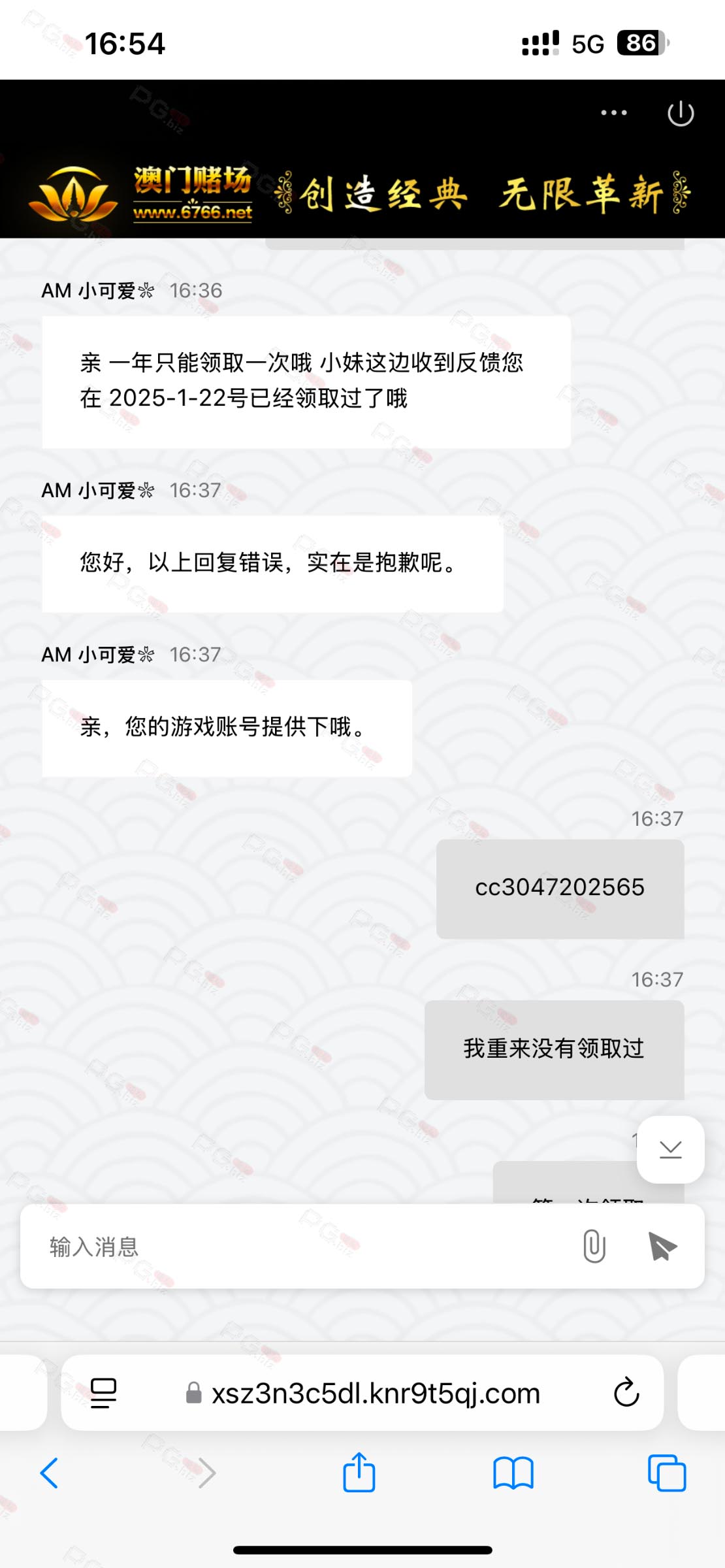
Task: Jump to the latest message with down arrow
Action: 671,1150
